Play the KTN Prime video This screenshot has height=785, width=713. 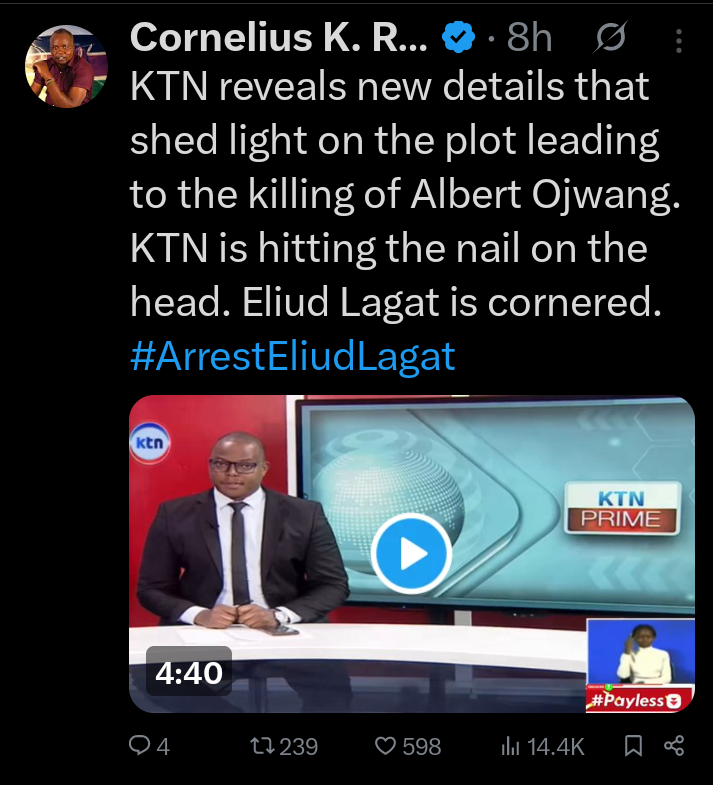coord(412,553)
